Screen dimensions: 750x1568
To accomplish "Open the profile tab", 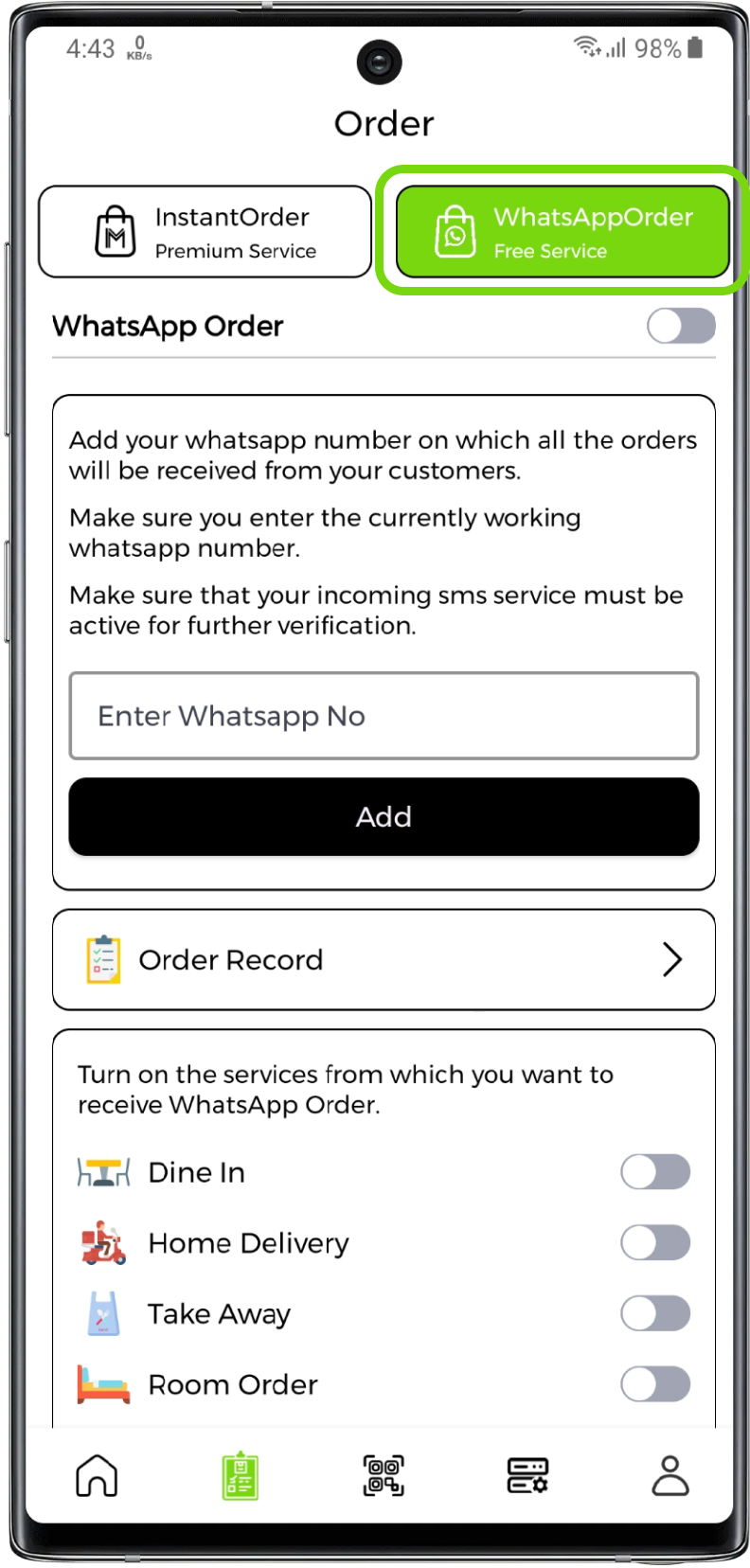I will tap(670, 1475).
